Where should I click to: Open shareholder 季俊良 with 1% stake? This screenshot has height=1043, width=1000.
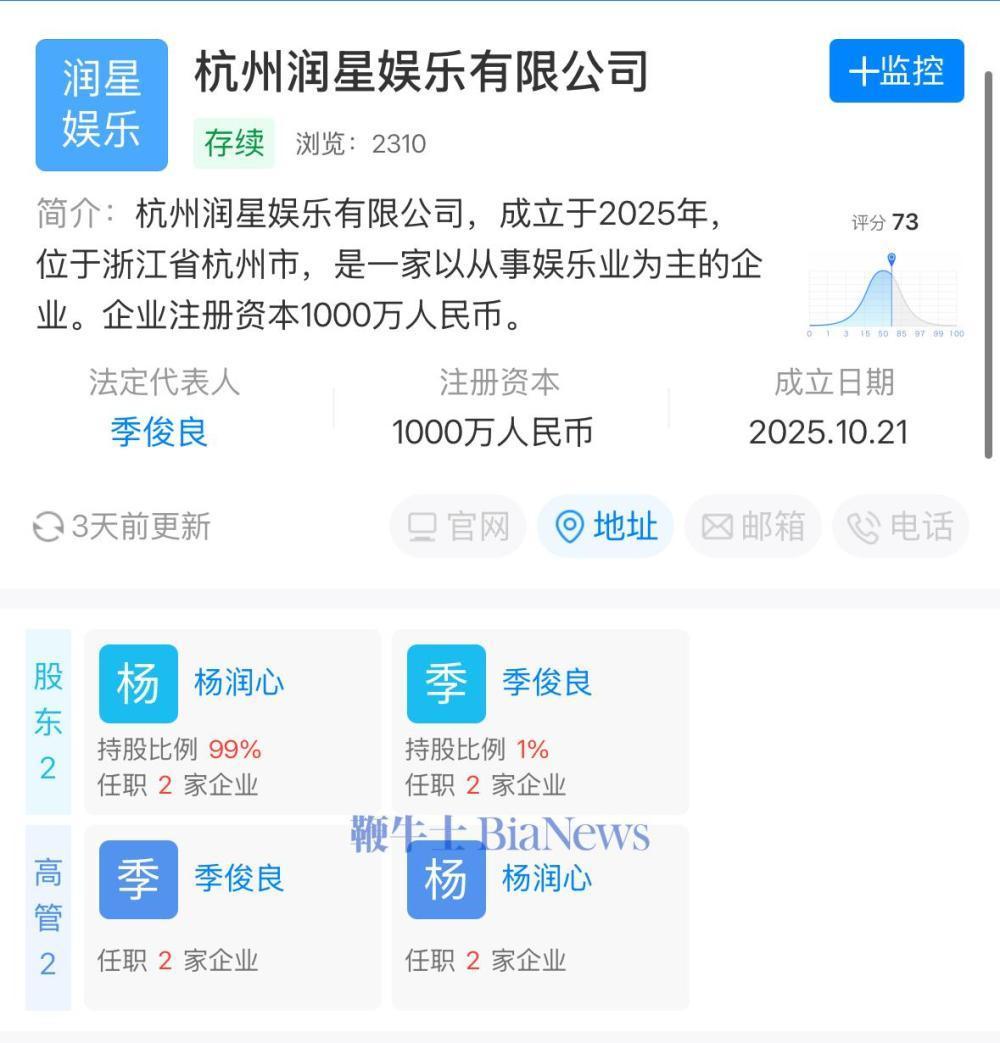(546, 683)
